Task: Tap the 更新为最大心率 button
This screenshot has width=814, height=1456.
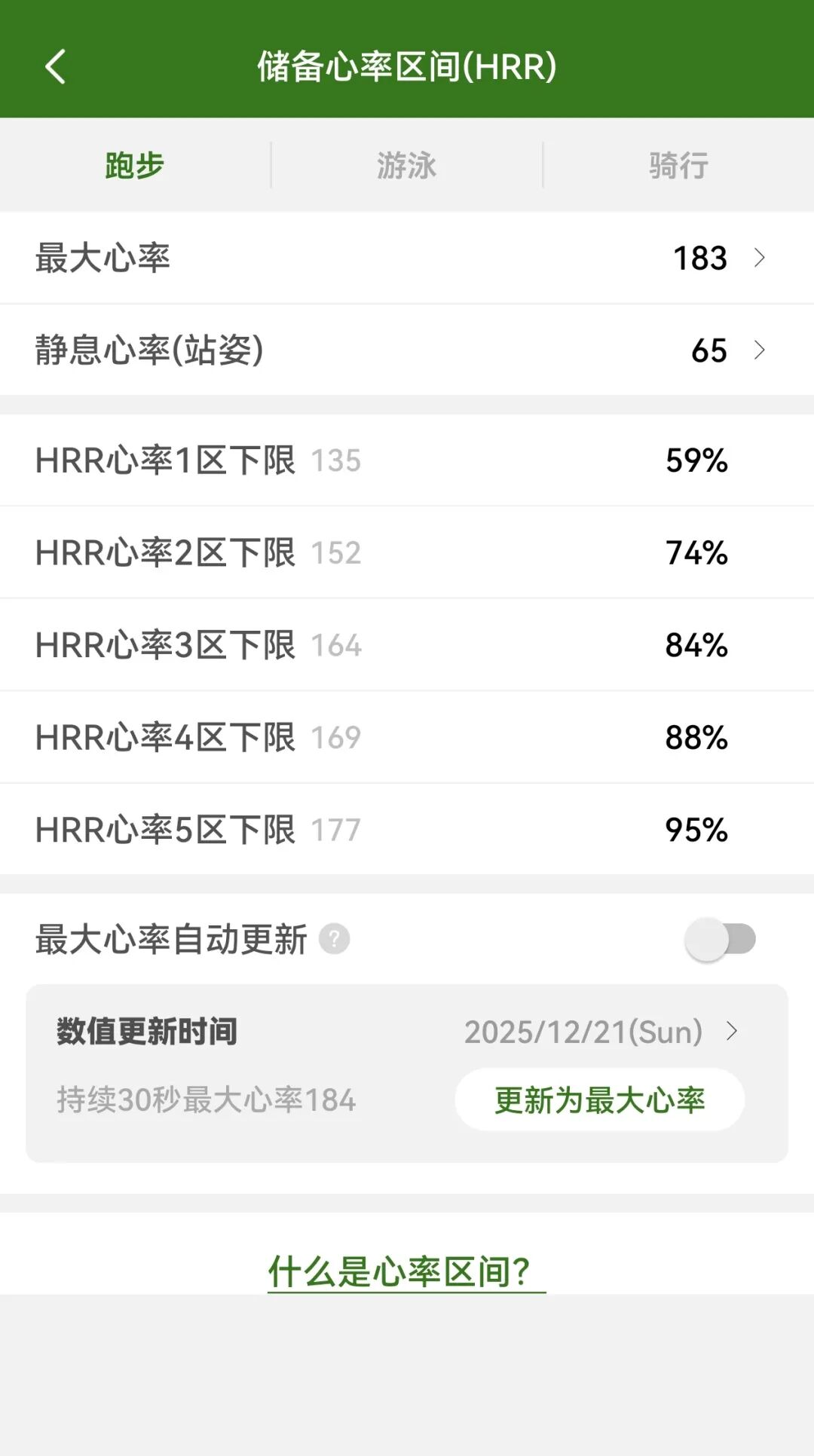Action: point(600,1100)
